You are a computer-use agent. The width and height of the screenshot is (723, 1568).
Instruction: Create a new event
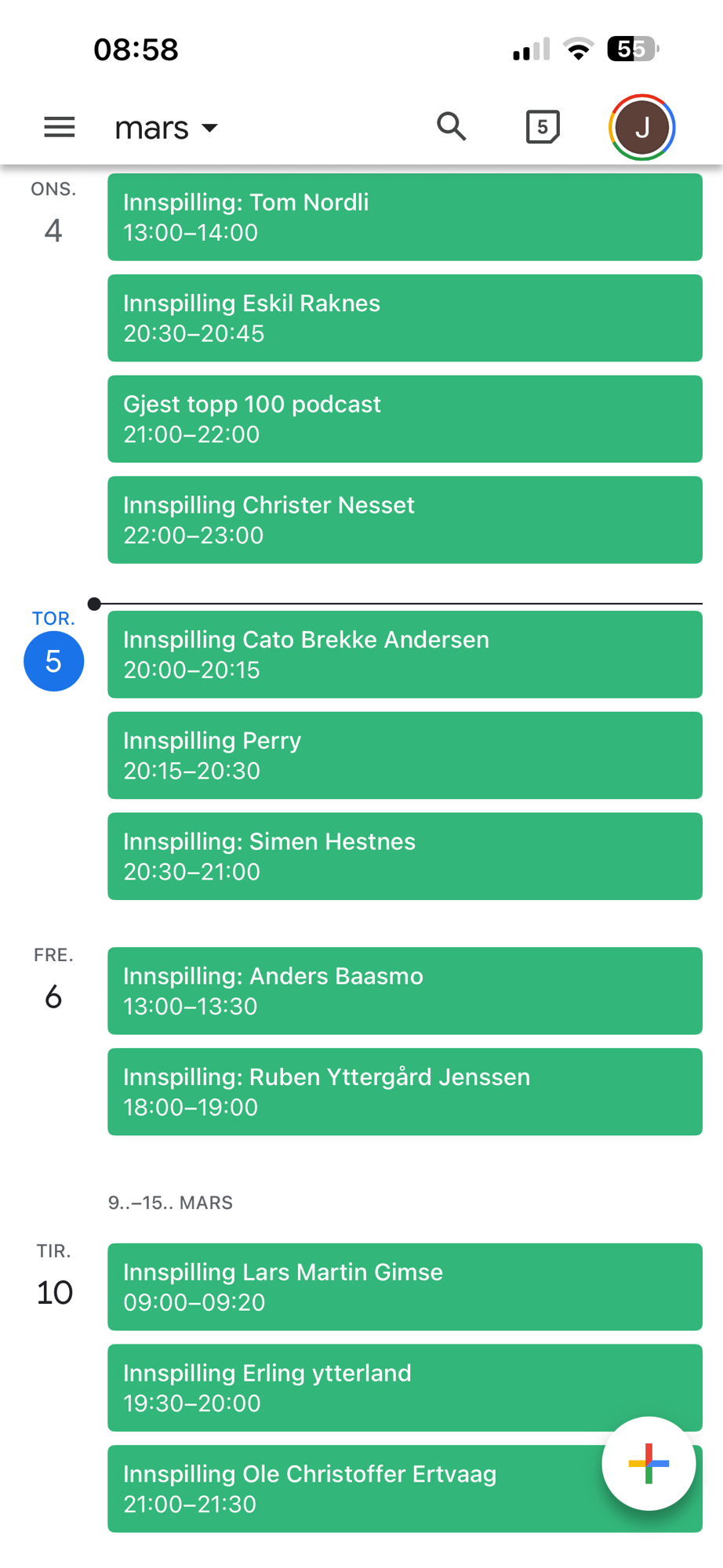click(649, 1463)
